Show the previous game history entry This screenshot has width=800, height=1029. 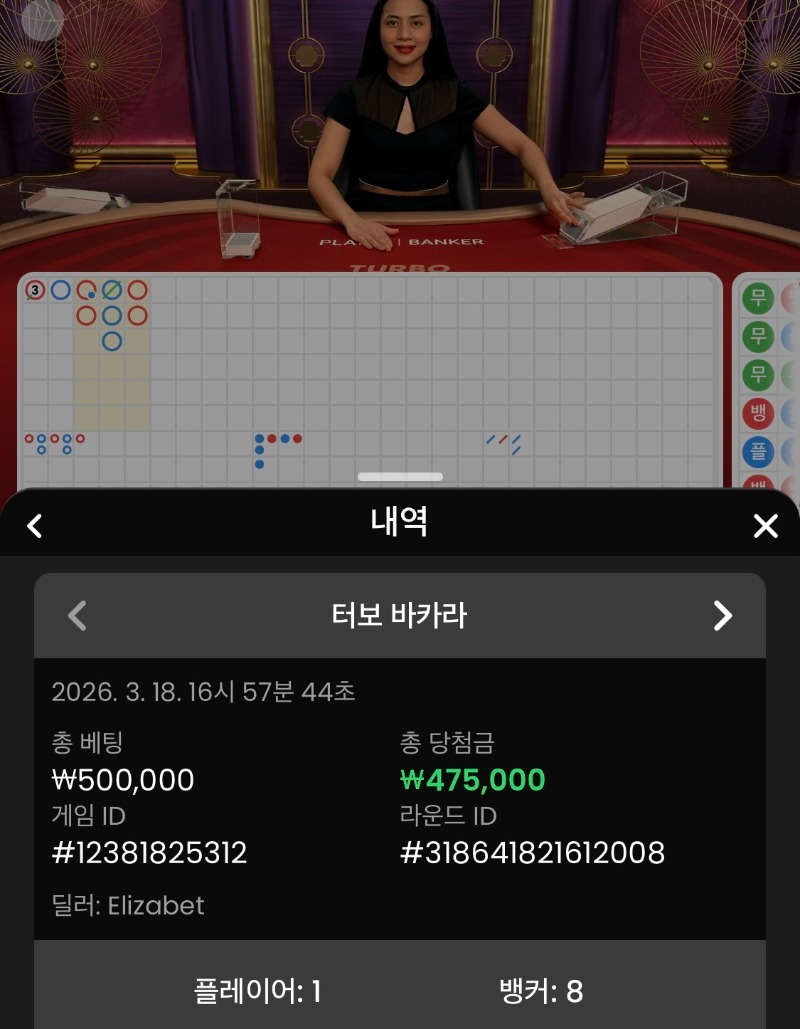pos(77,615)
